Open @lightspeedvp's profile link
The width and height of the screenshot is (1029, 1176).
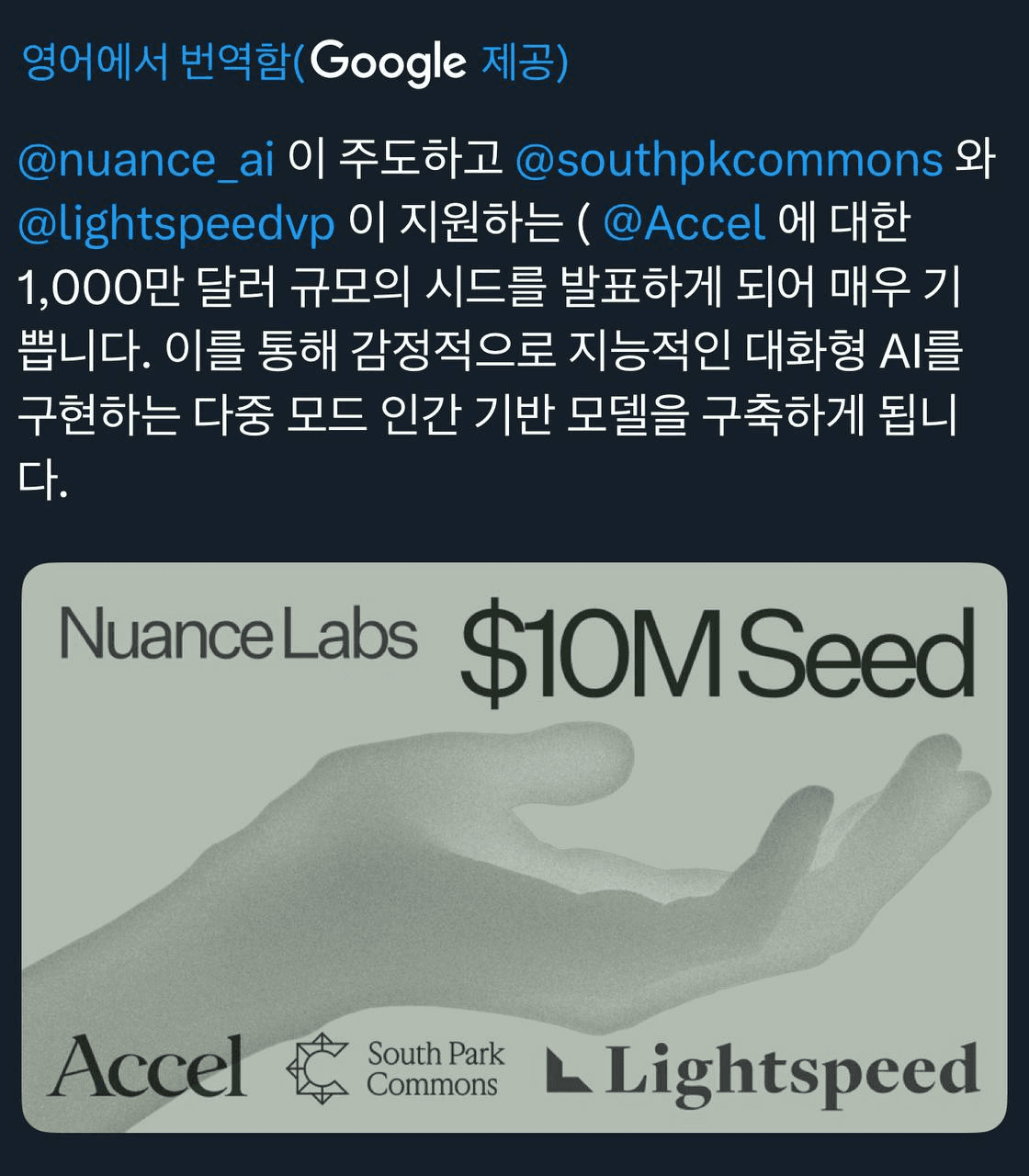coord(176,224)
